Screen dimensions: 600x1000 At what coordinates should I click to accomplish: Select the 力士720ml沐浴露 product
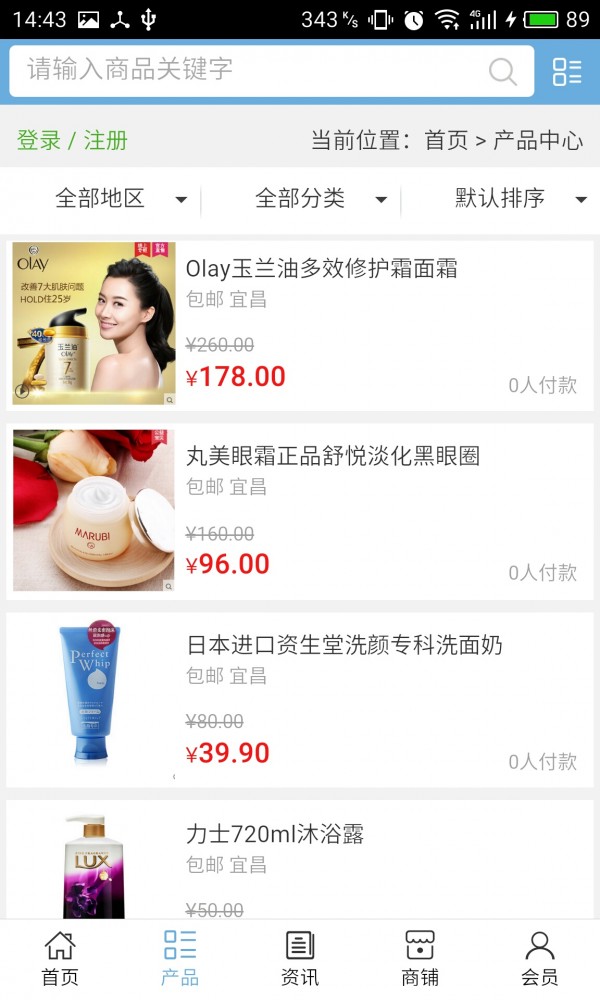coord(275,834)
